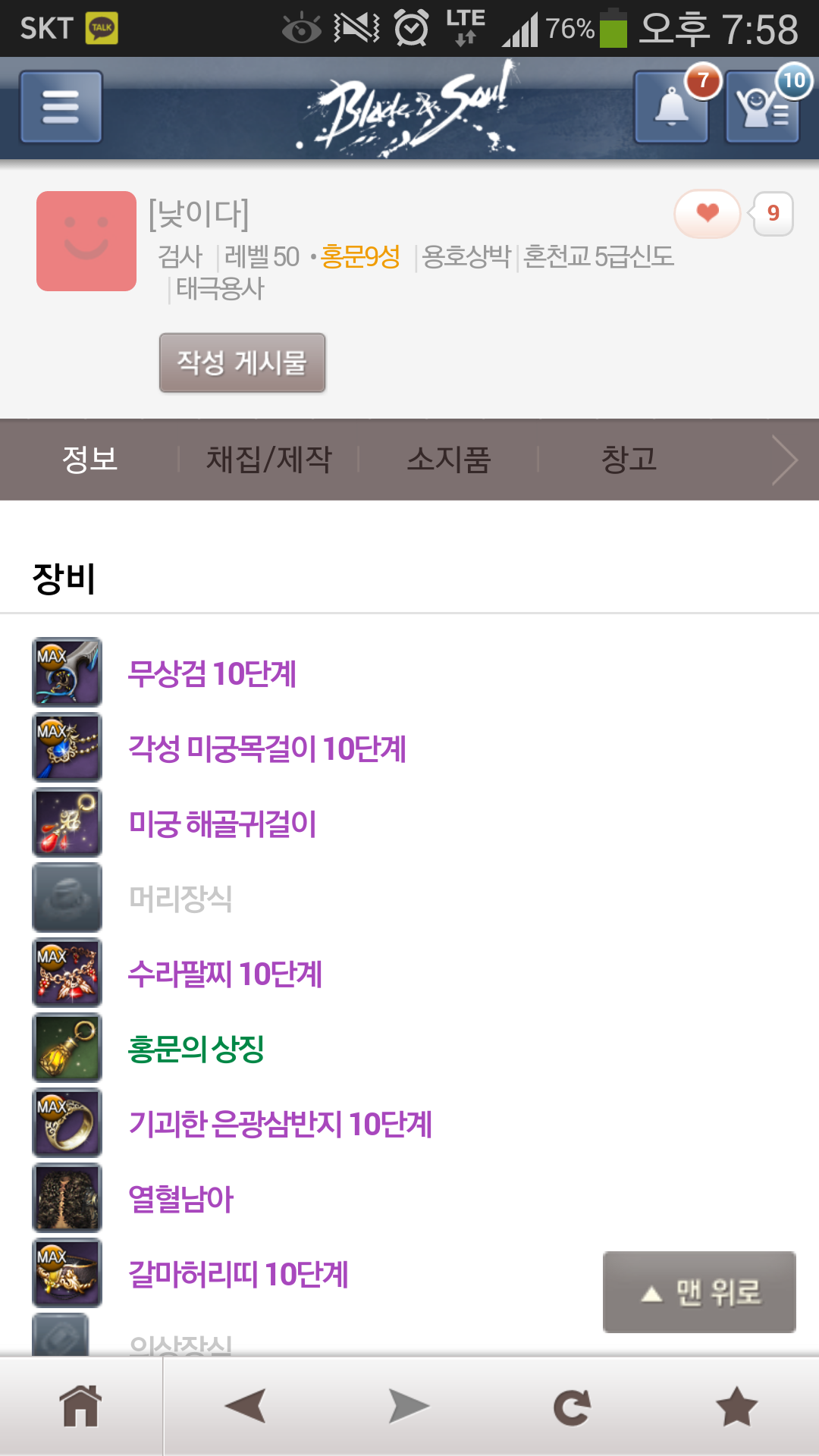Open the 무상검 10단계 item
819x1456 pixels.
coord(212,673)
